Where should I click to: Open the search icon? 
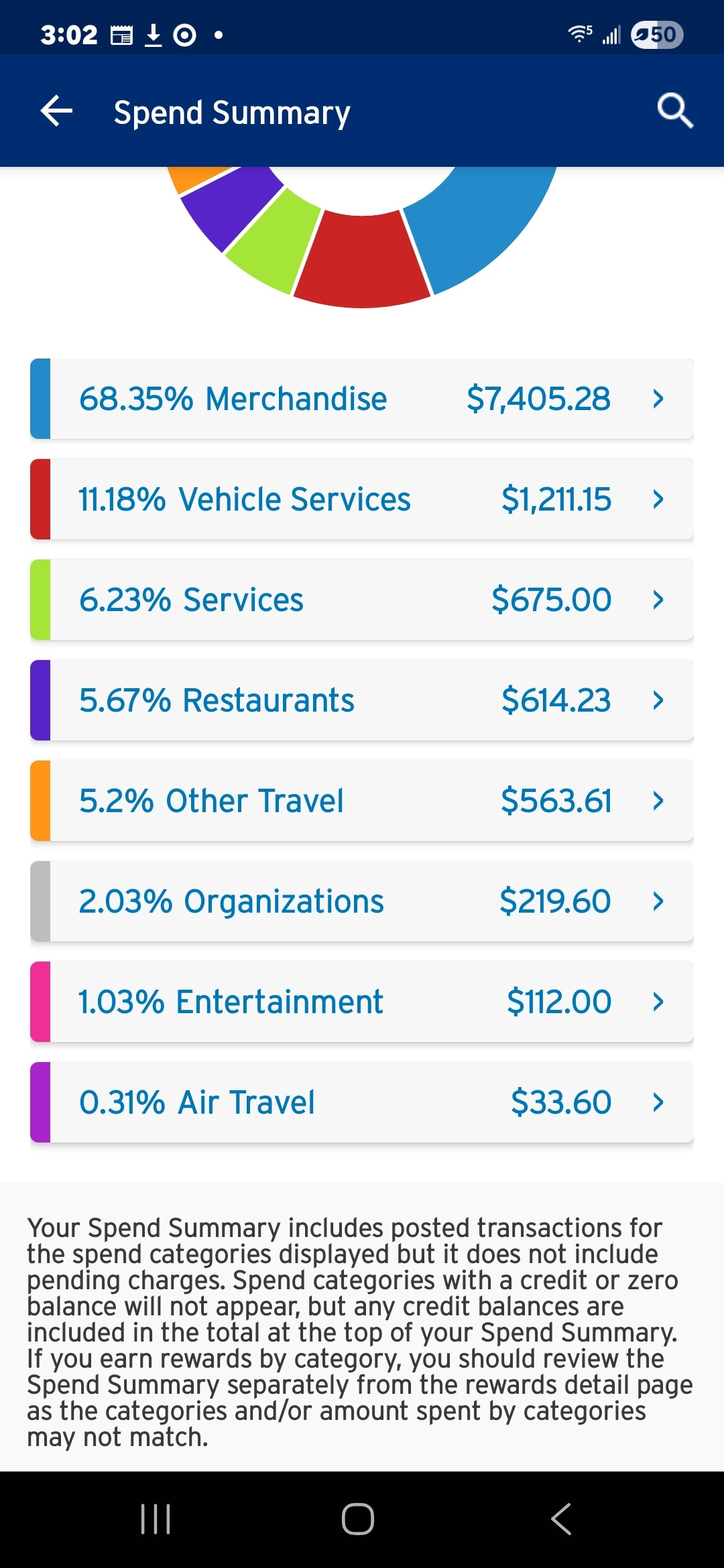[x=674, y=111]
